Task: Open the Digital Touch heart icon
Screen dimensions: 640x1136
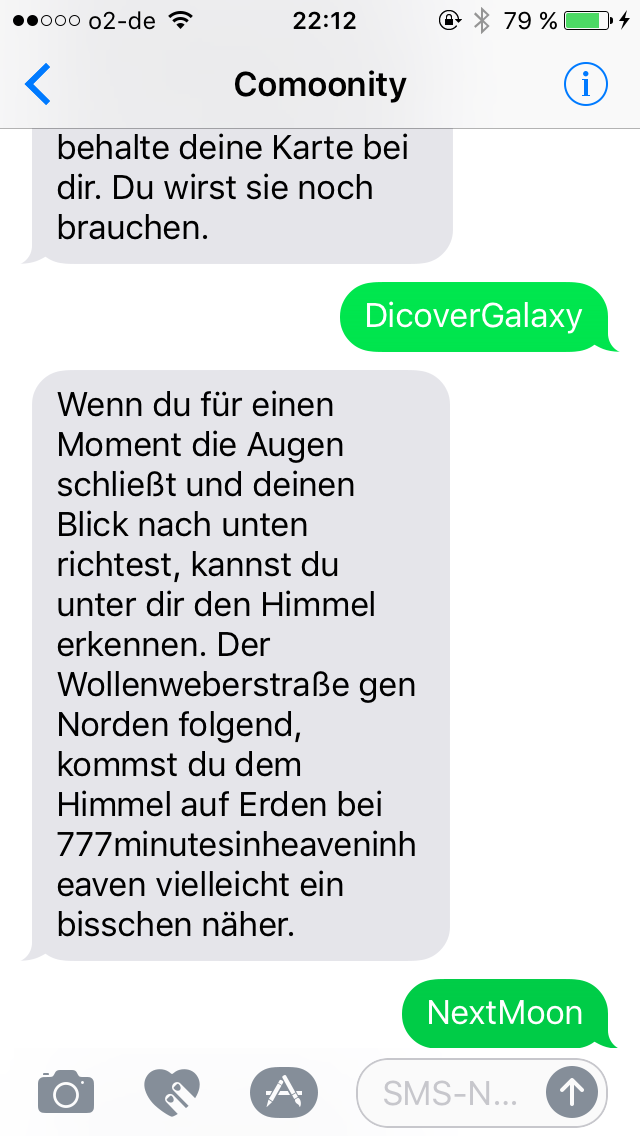Action: pyautogui.click(x=172, y=1092)
